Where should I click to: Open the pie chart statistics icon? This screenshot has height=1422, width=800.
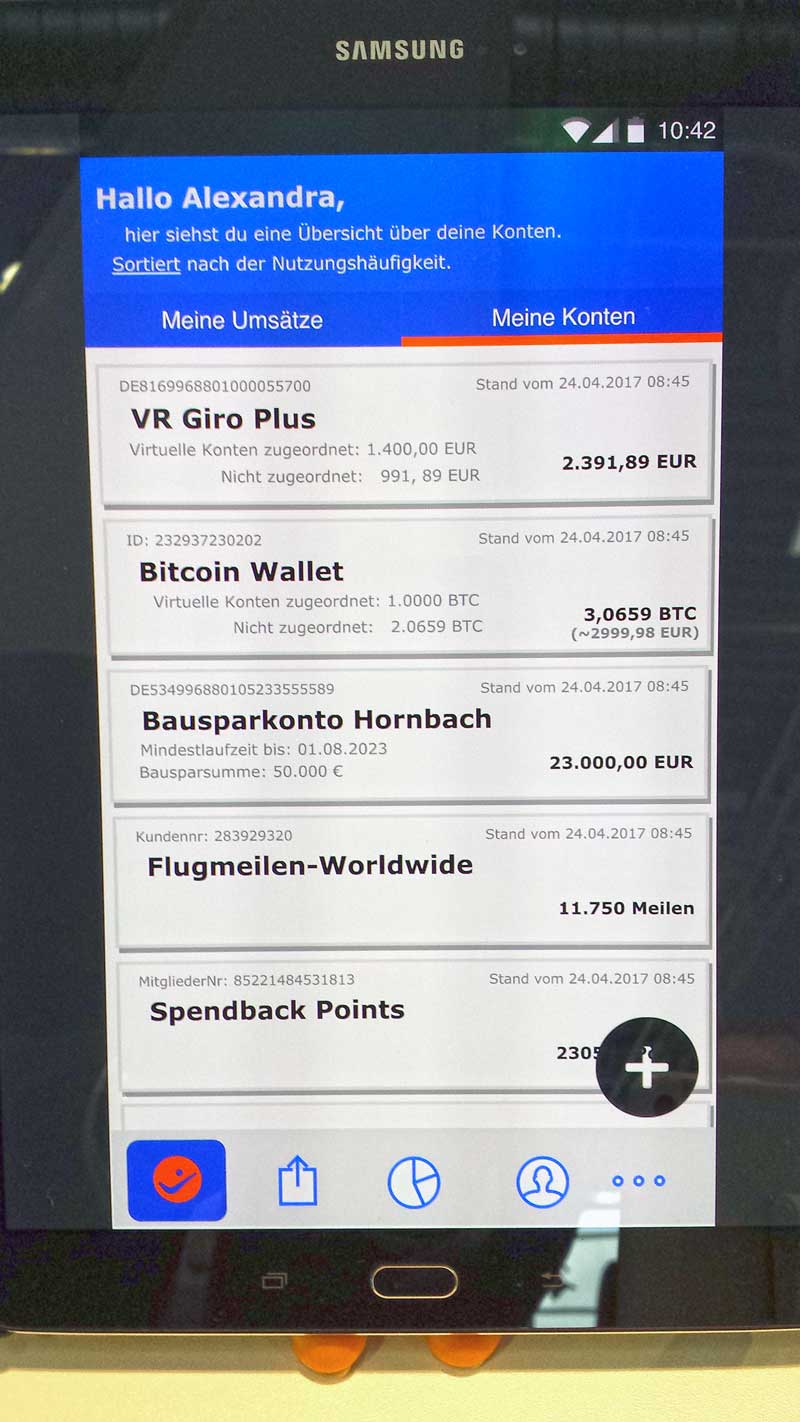(414, 1182)
